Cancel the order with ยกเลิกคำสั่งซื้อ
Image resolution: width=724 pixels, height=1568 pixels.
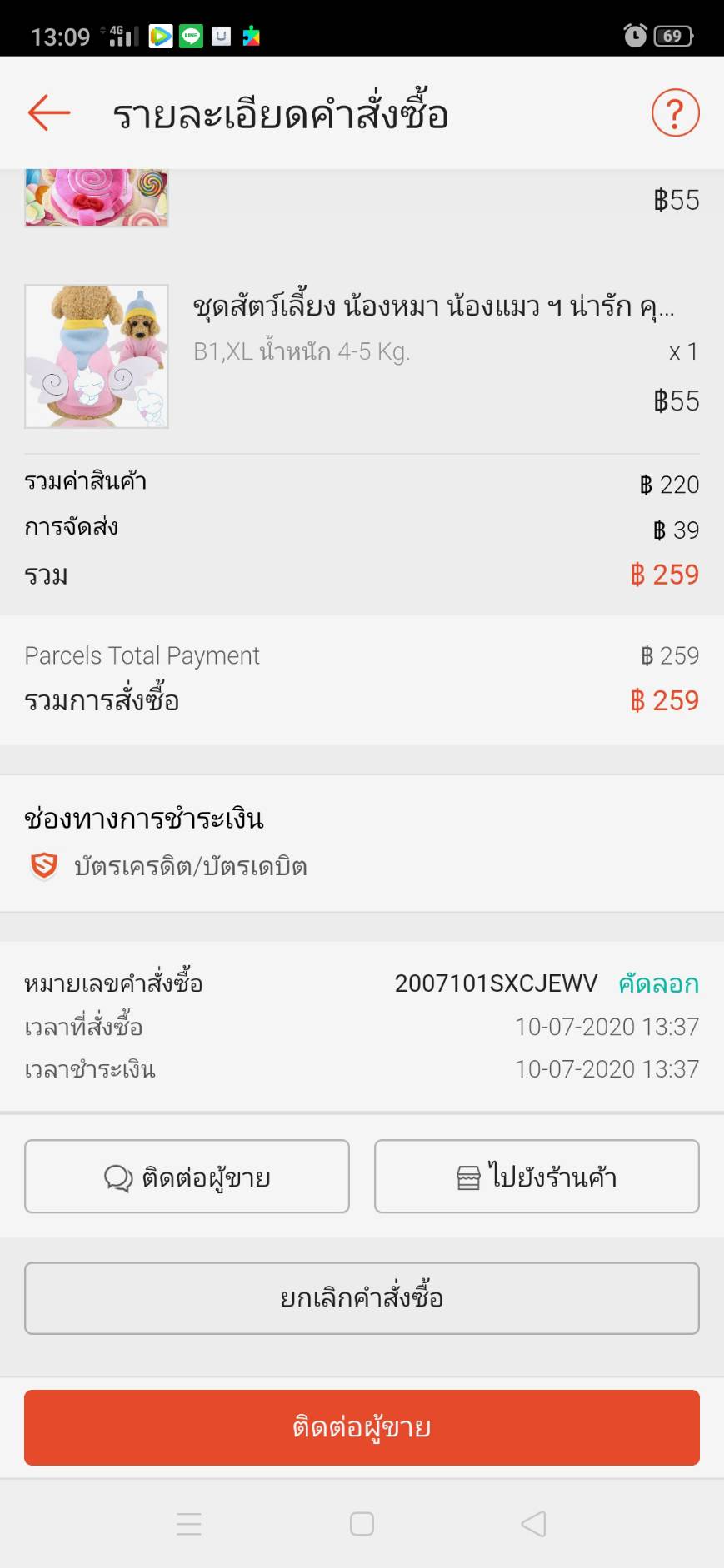pyautogui.click(x=362, y=1297)
